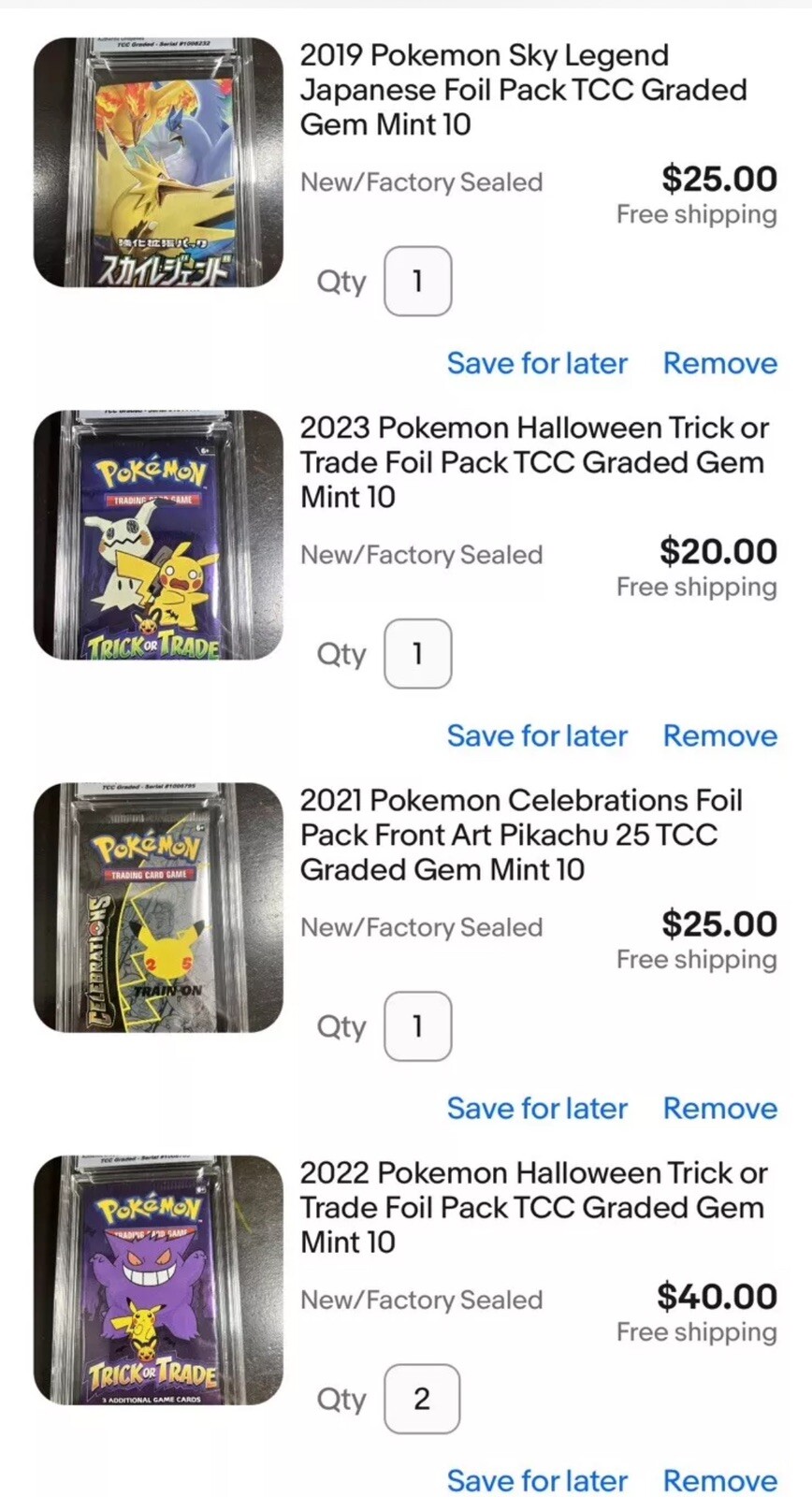View the Gengar Trick or Trade pack photo

pos(158,1280)
